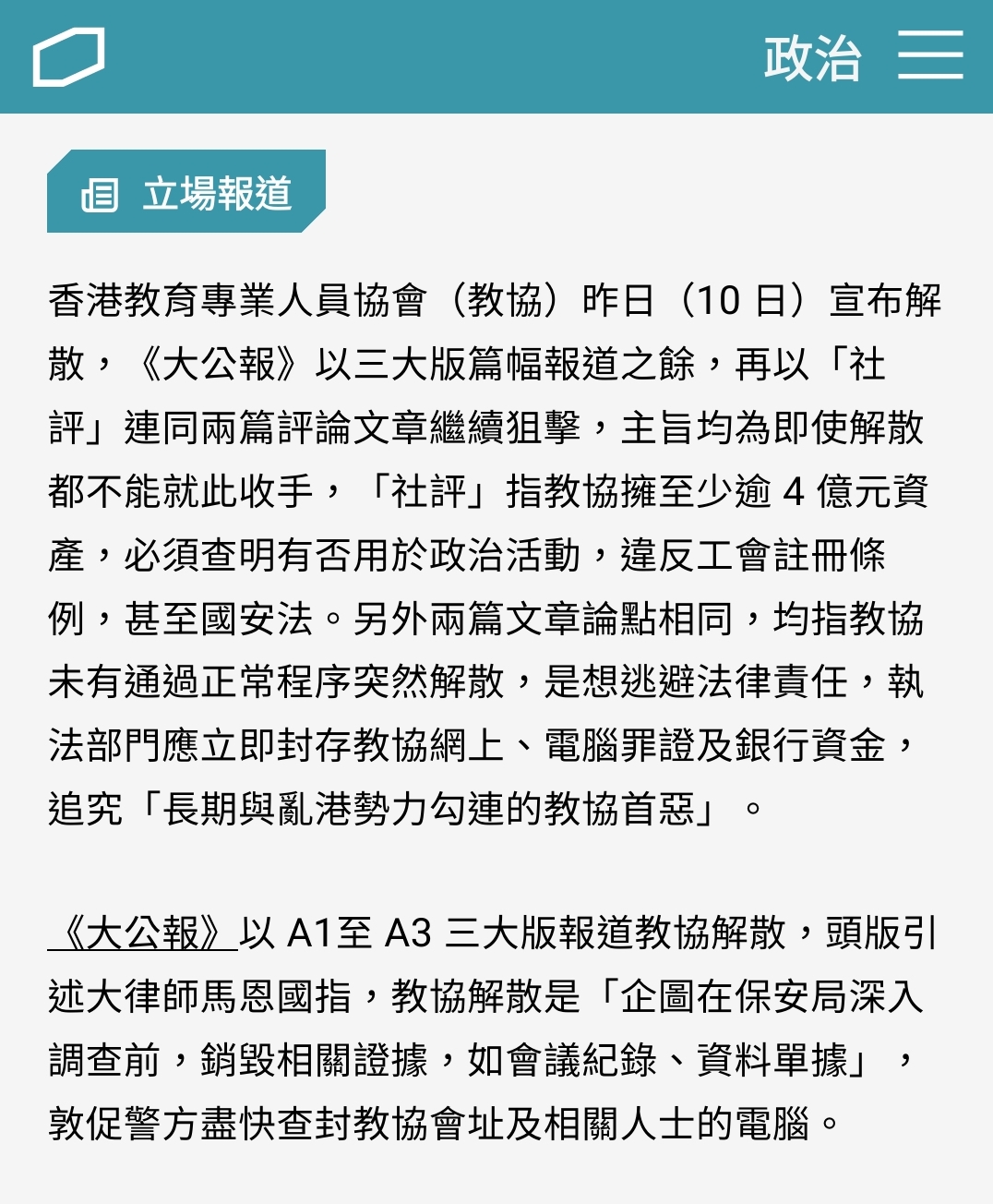Open the hamburger menu
Viewport: 993px width, 1204px height.
pos(930,55)
